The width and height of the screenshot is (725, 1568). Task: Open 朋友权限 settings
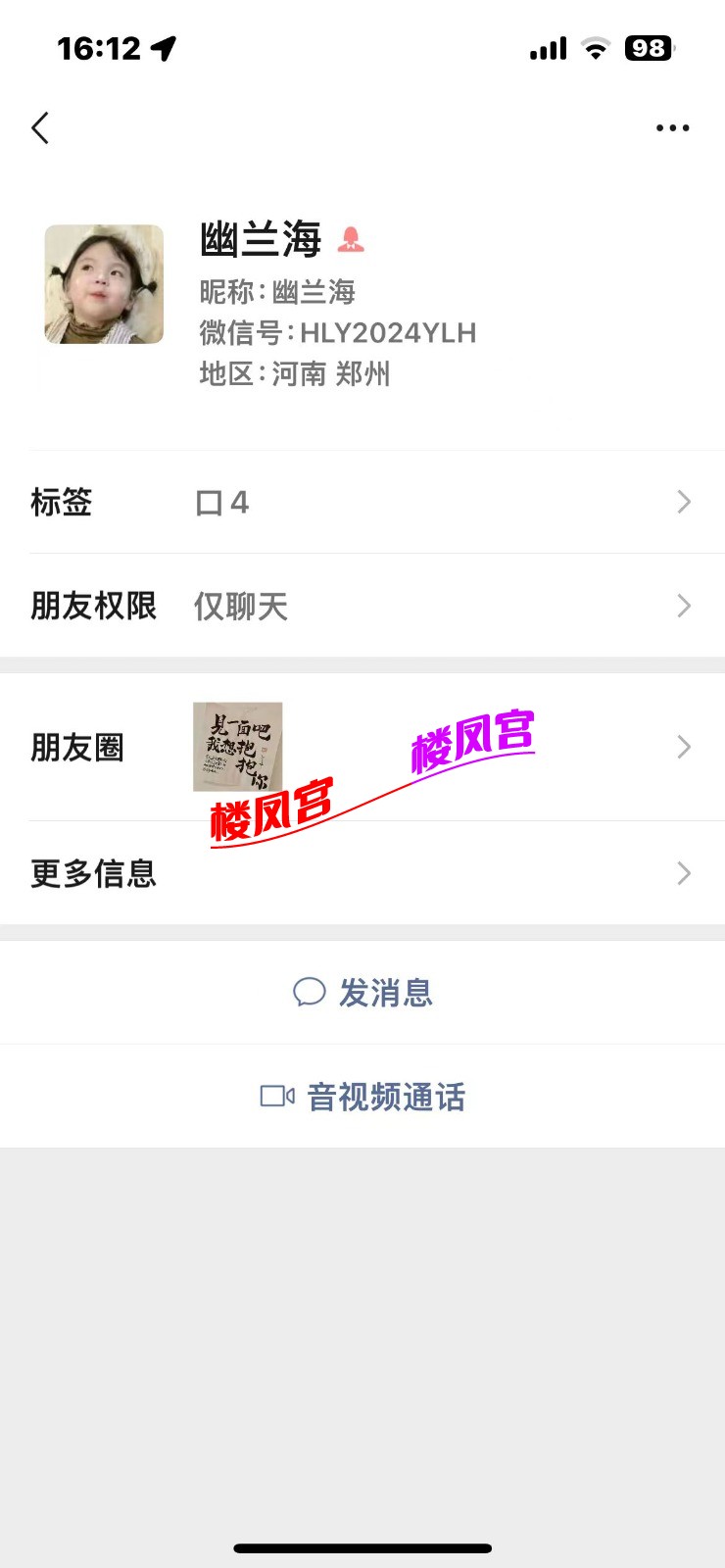362,606
